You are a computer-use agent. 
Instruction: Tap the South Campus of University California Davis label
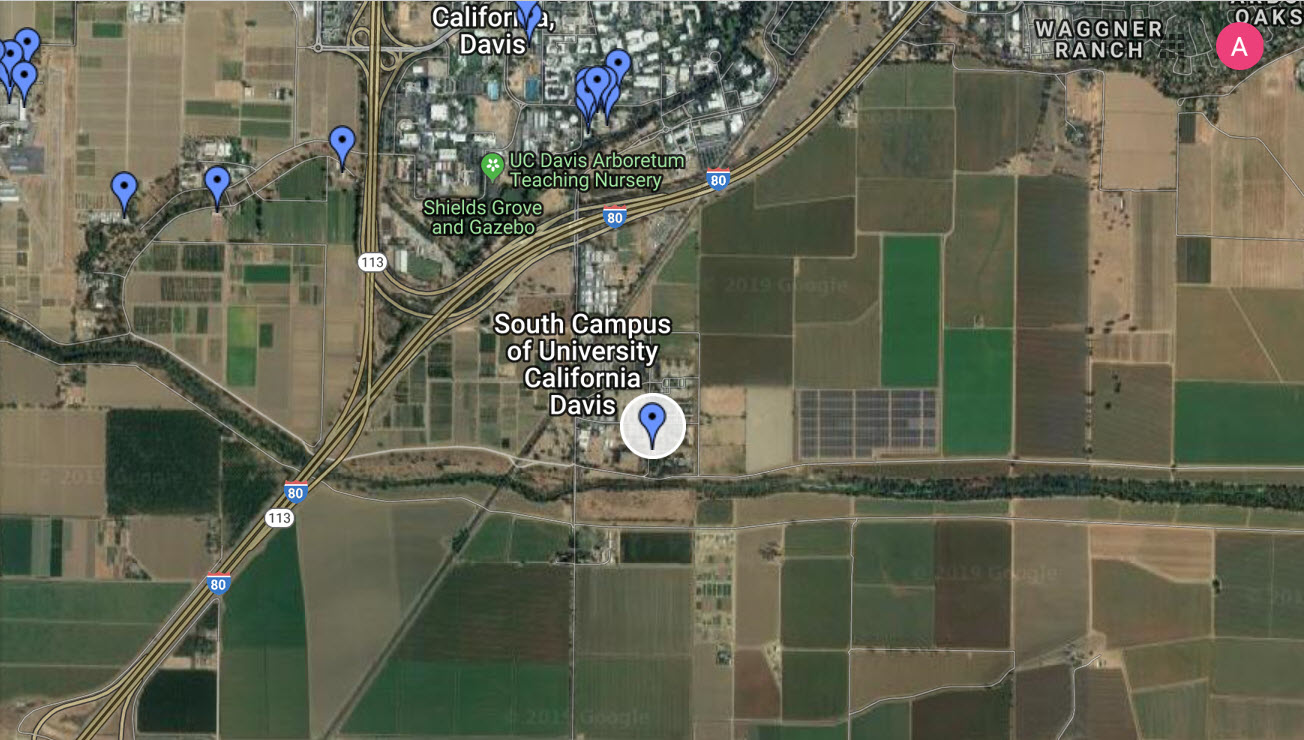click(583, 364)
